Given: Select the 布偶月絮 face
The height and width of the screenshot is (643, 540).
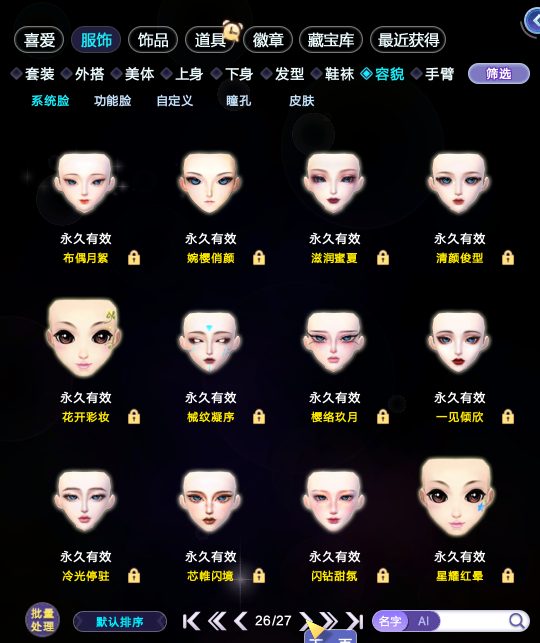Looking at the screenshot, I should (85, 183).
